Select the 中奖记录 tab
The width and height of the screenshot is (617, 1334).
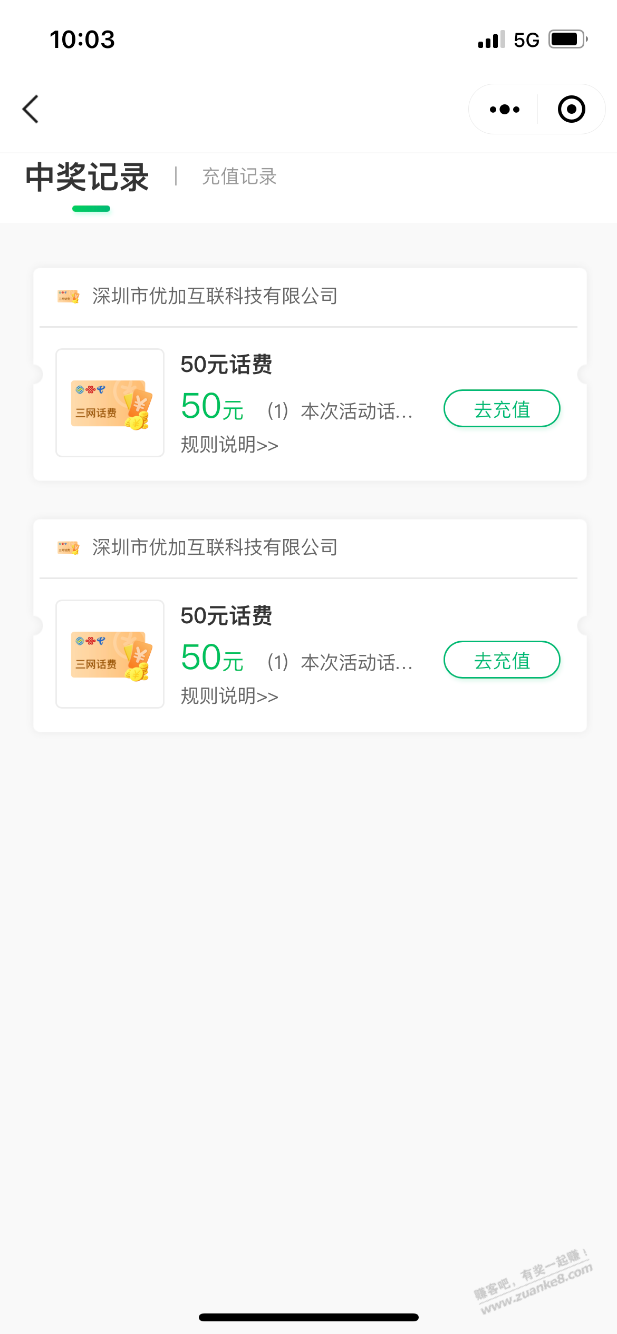click(x=87, y=177)
